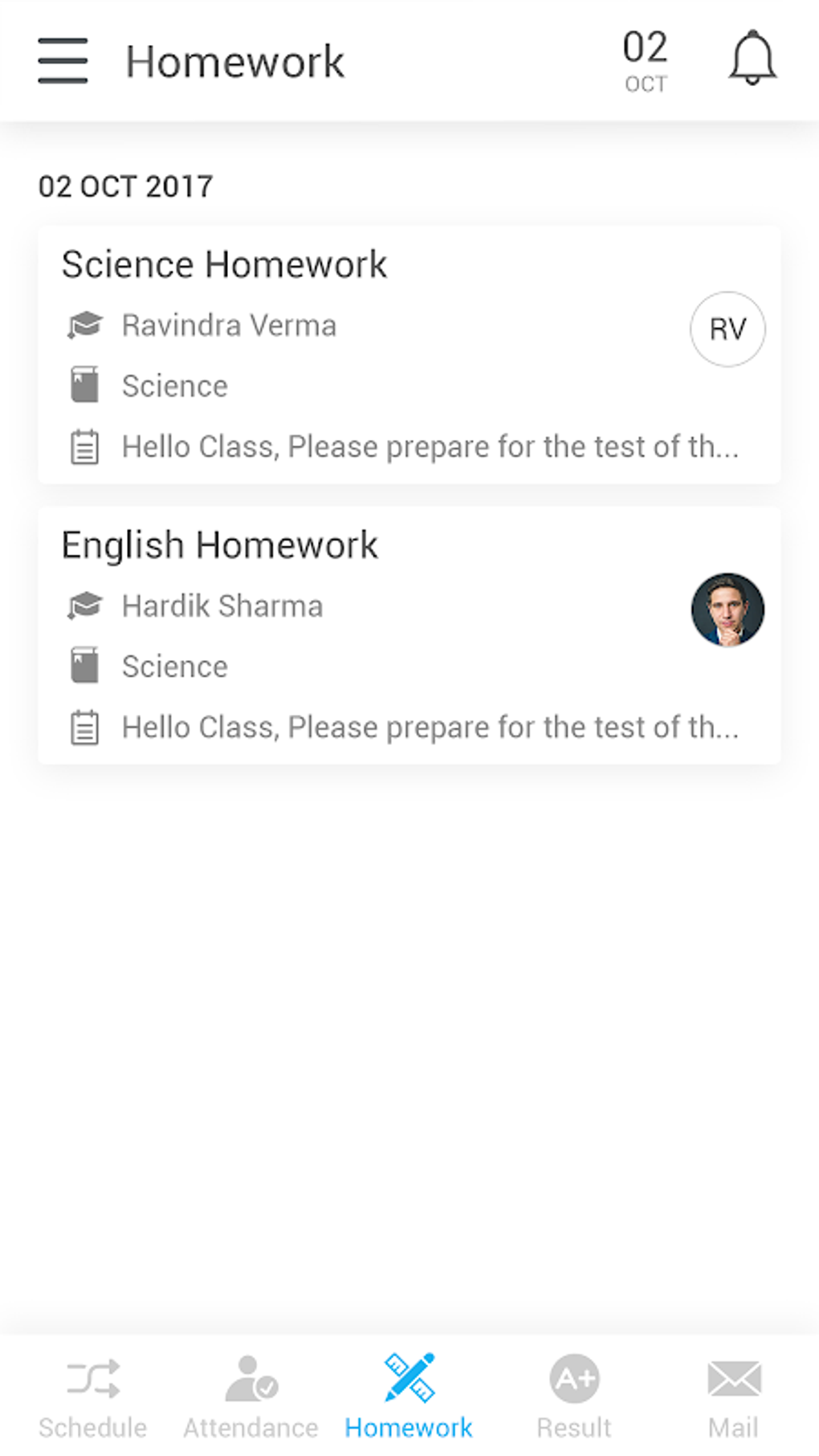The width and height of the screenshot is (819, 1456).
Task: Switch to the Schedule tab
Action: (x=93, y=1397)
